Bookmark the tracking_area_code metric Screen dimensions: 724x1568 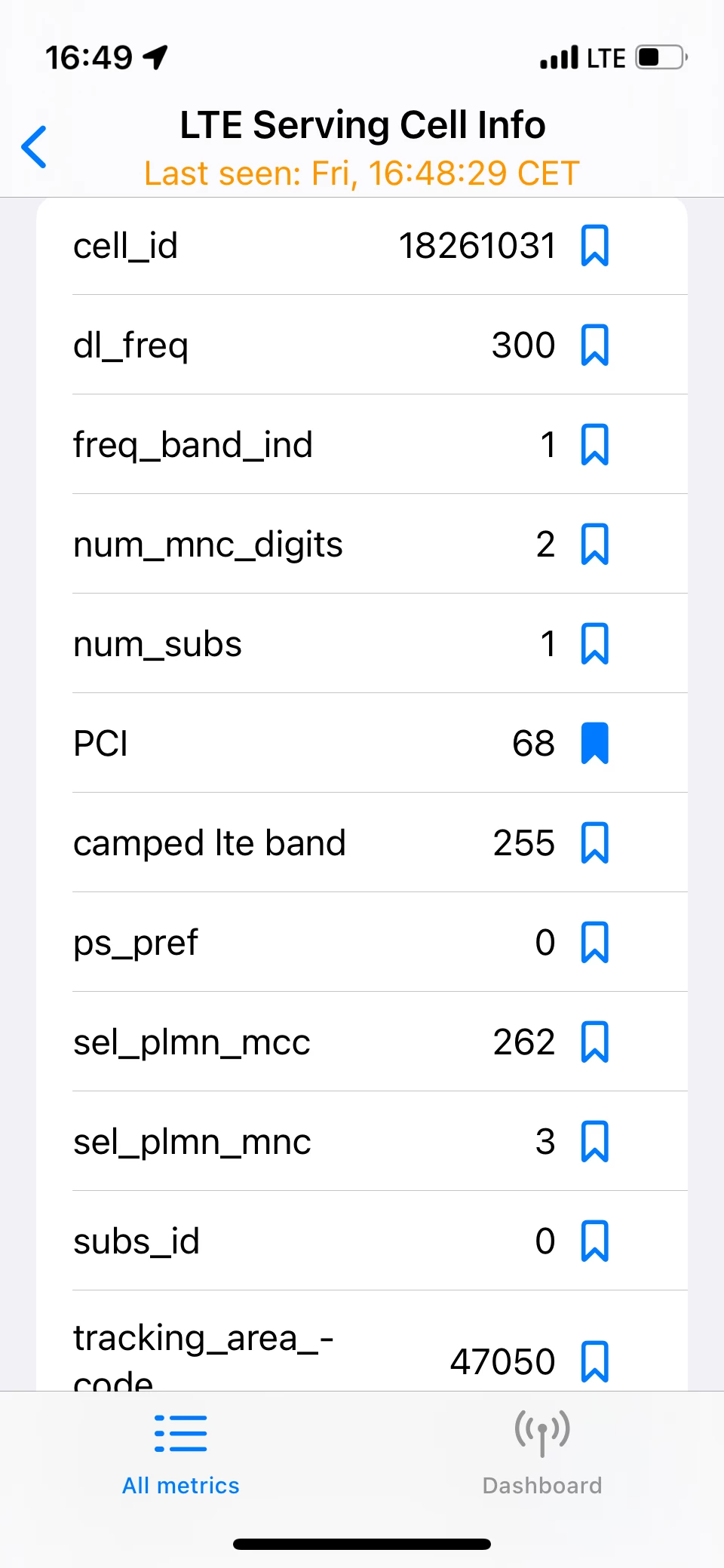tap(594, 1361)
